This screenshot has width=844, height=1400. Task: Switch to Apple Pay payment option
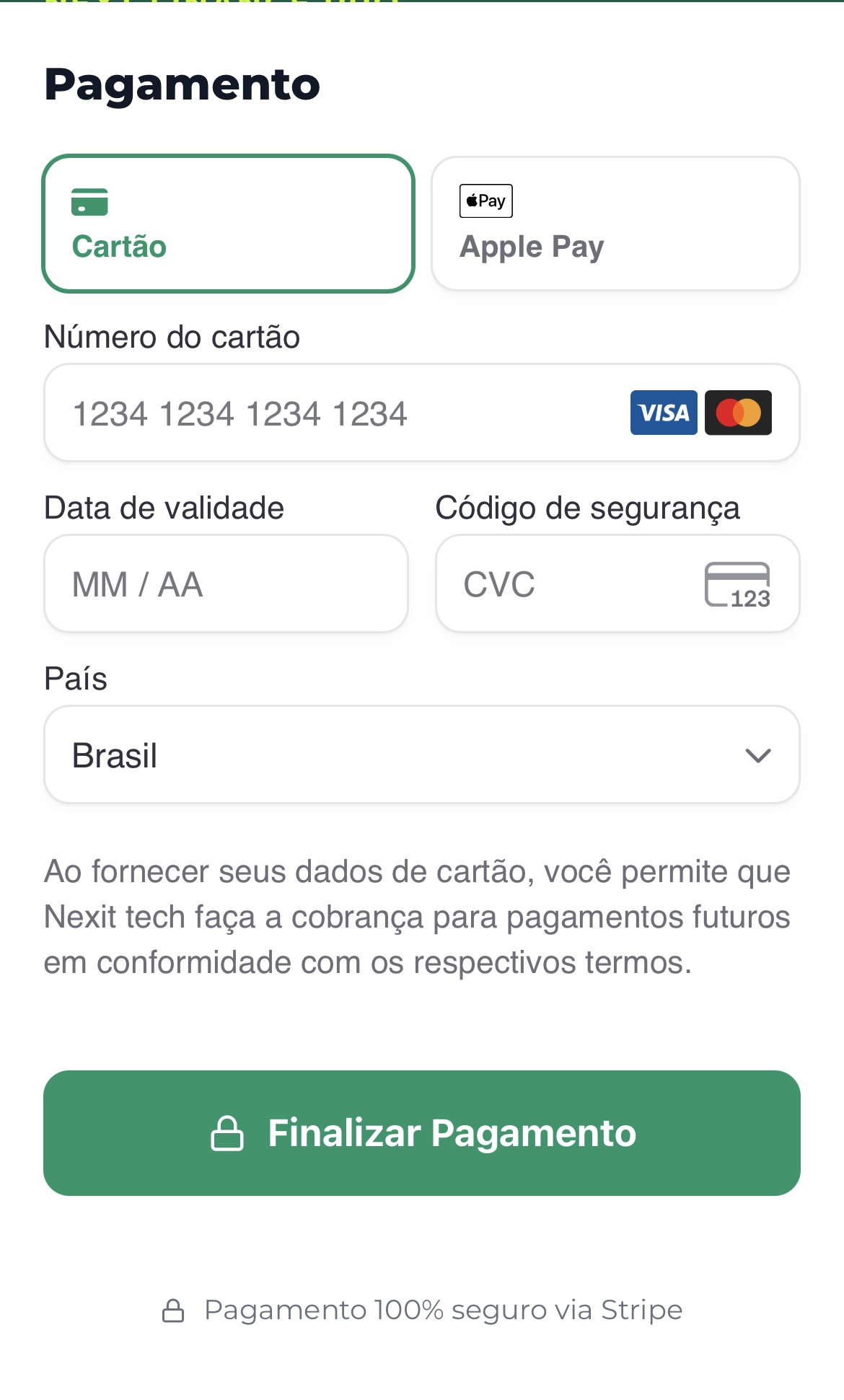pyautogui.click(x=615, y=224)
